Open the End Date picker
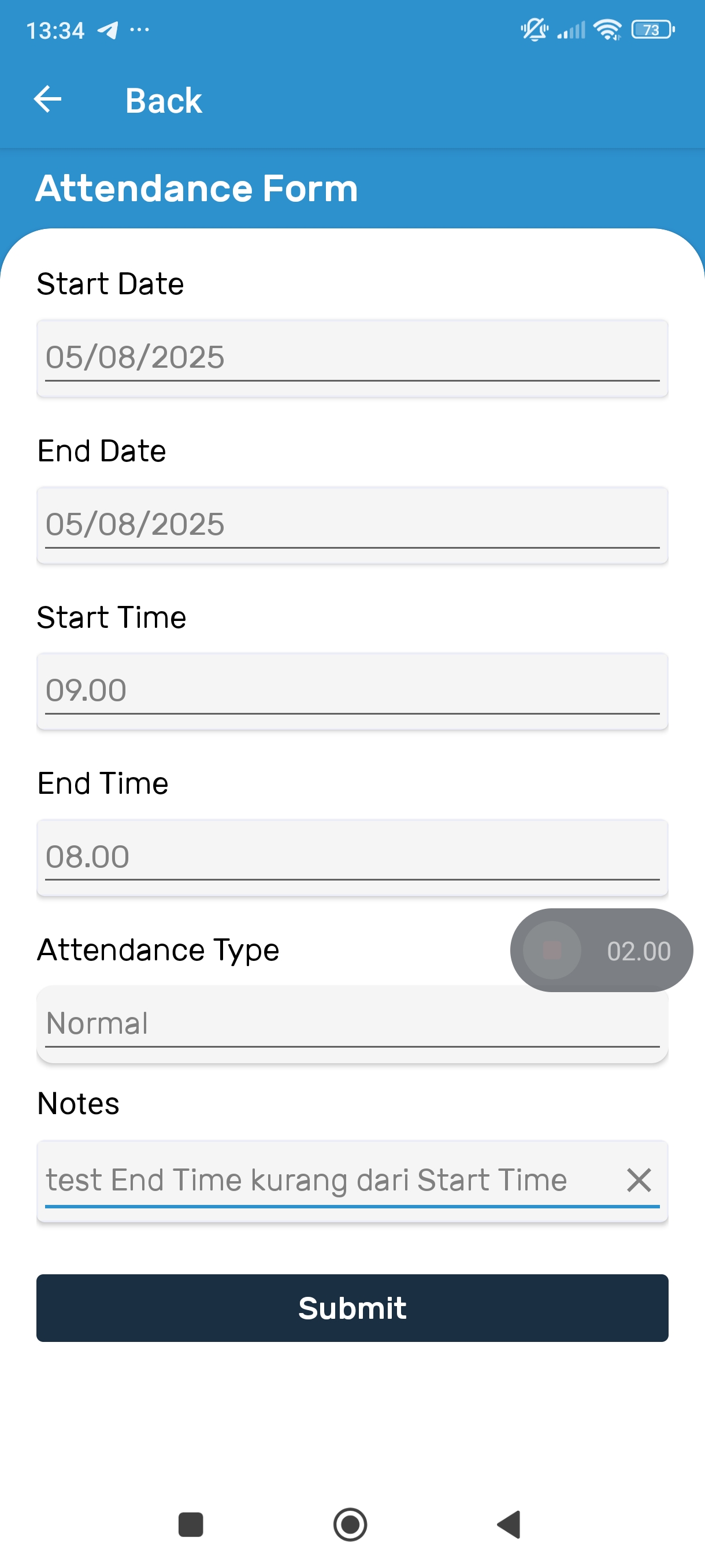705x1568 pixels. coord(352,526)
